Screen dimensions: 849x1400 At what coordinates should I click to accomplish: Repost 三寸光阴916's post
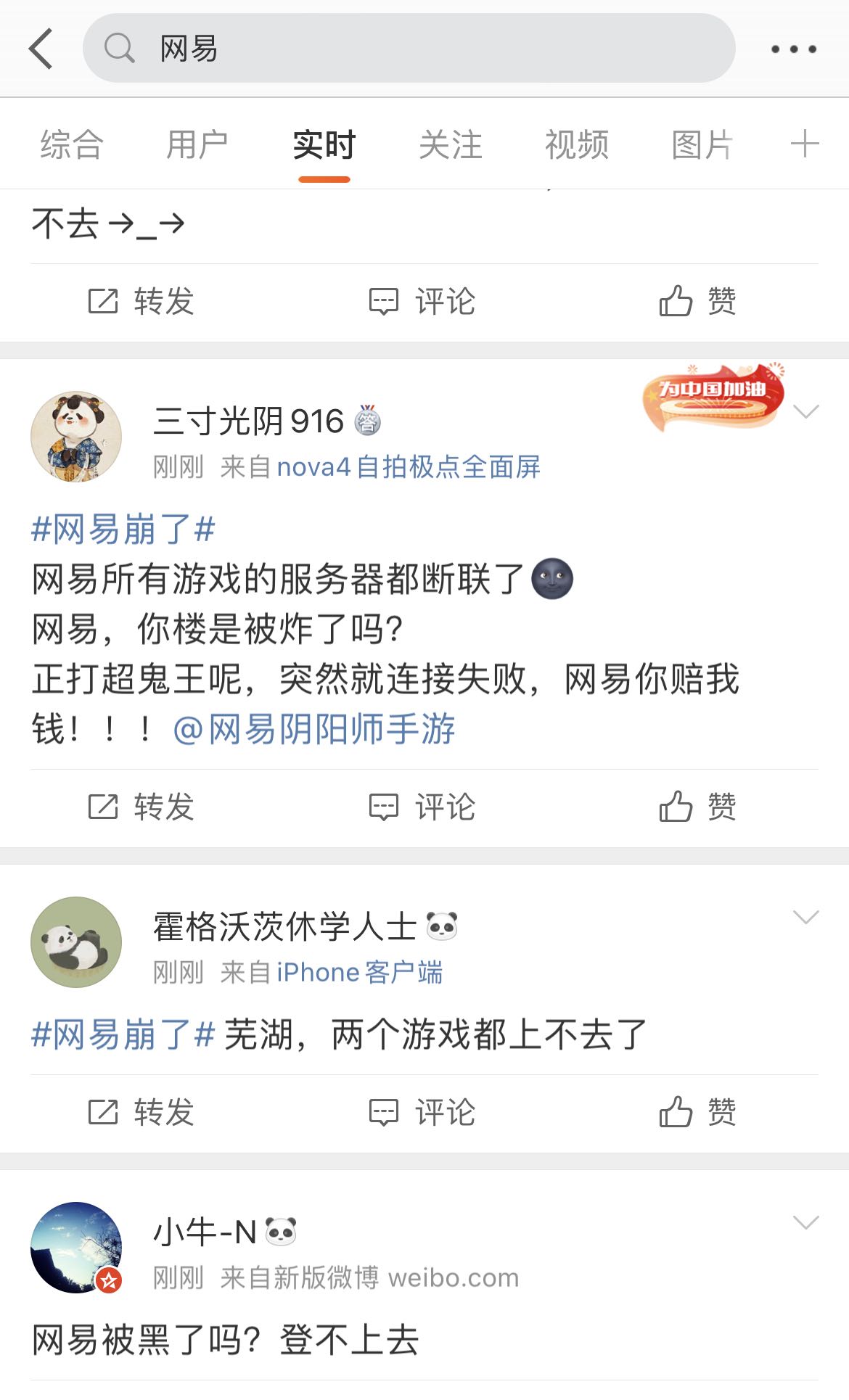(x=141, y=807)
